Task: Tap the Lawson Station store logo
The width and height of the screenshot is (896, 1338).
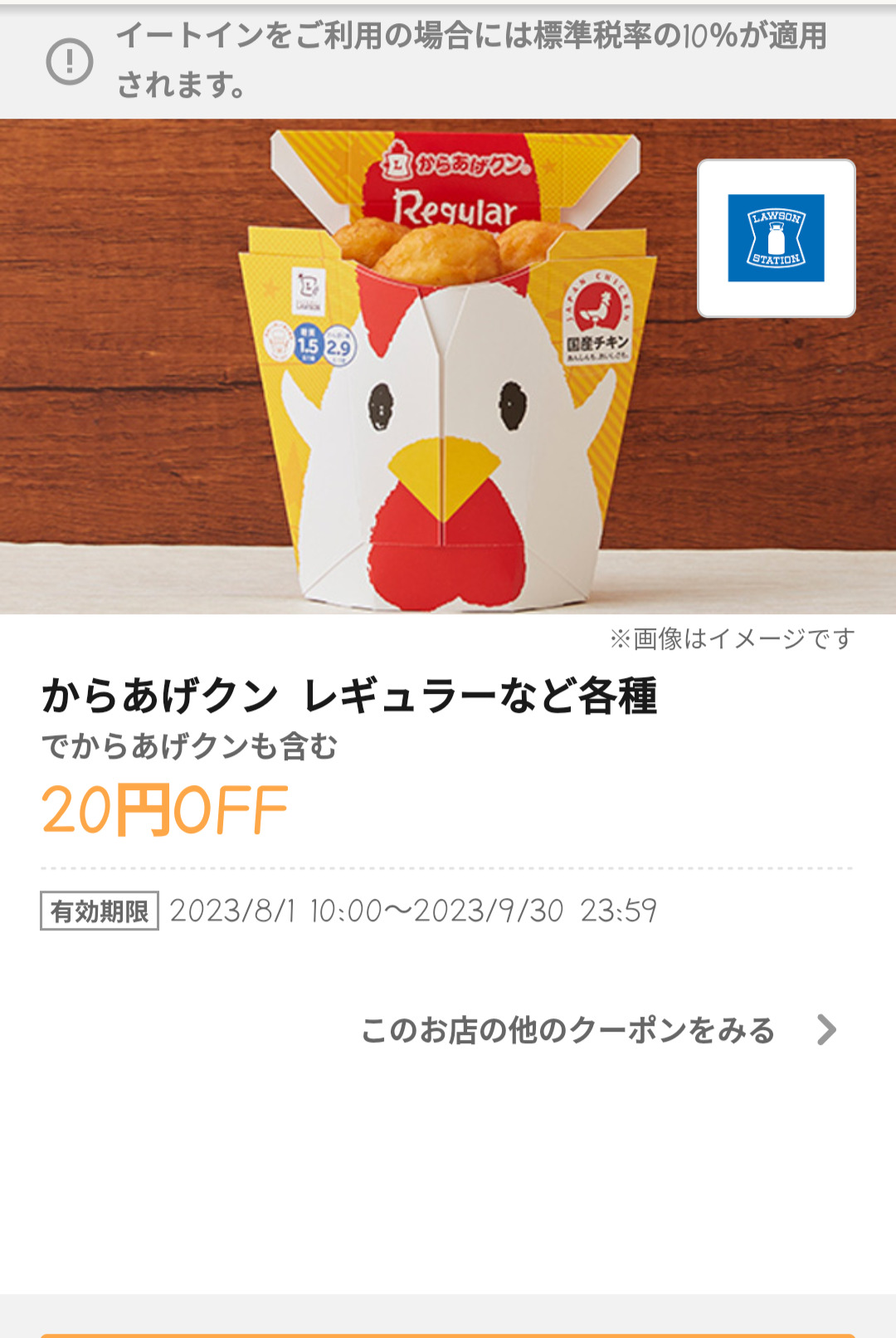Action: pos(776,238)
